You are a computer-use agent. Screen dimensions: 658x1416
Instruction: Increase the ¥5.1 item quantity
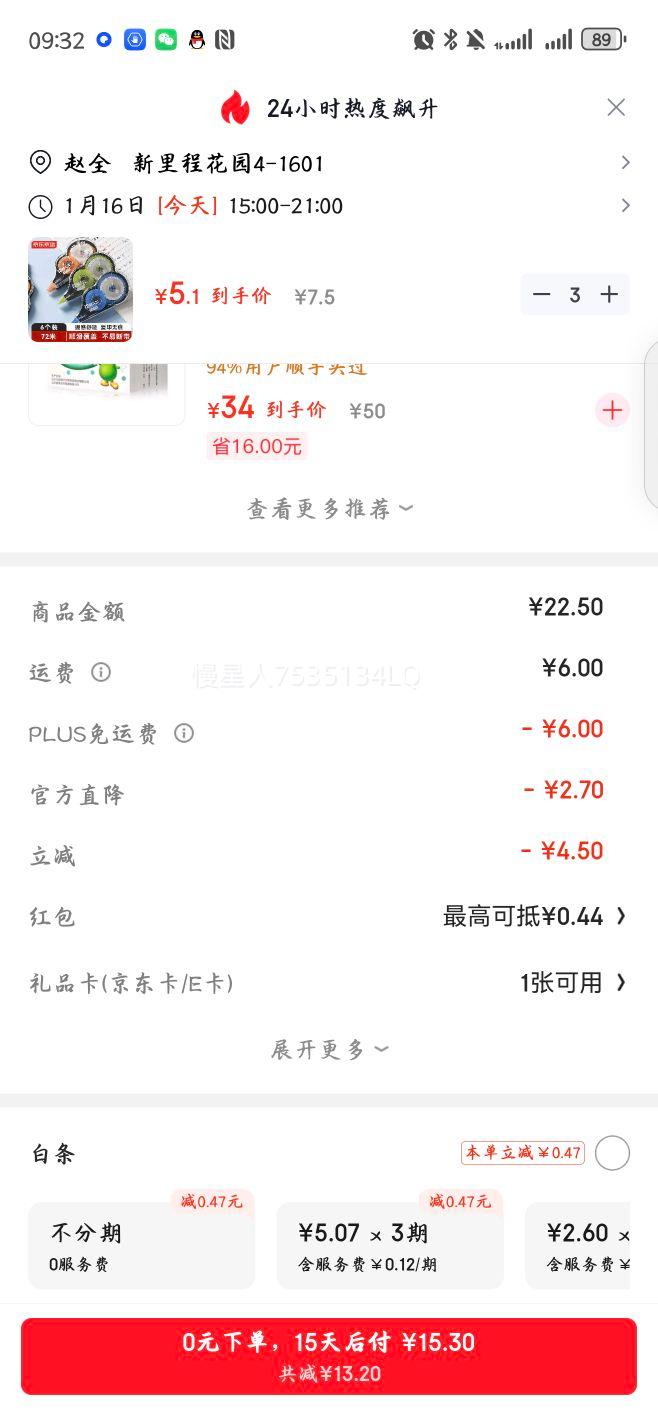608,295
